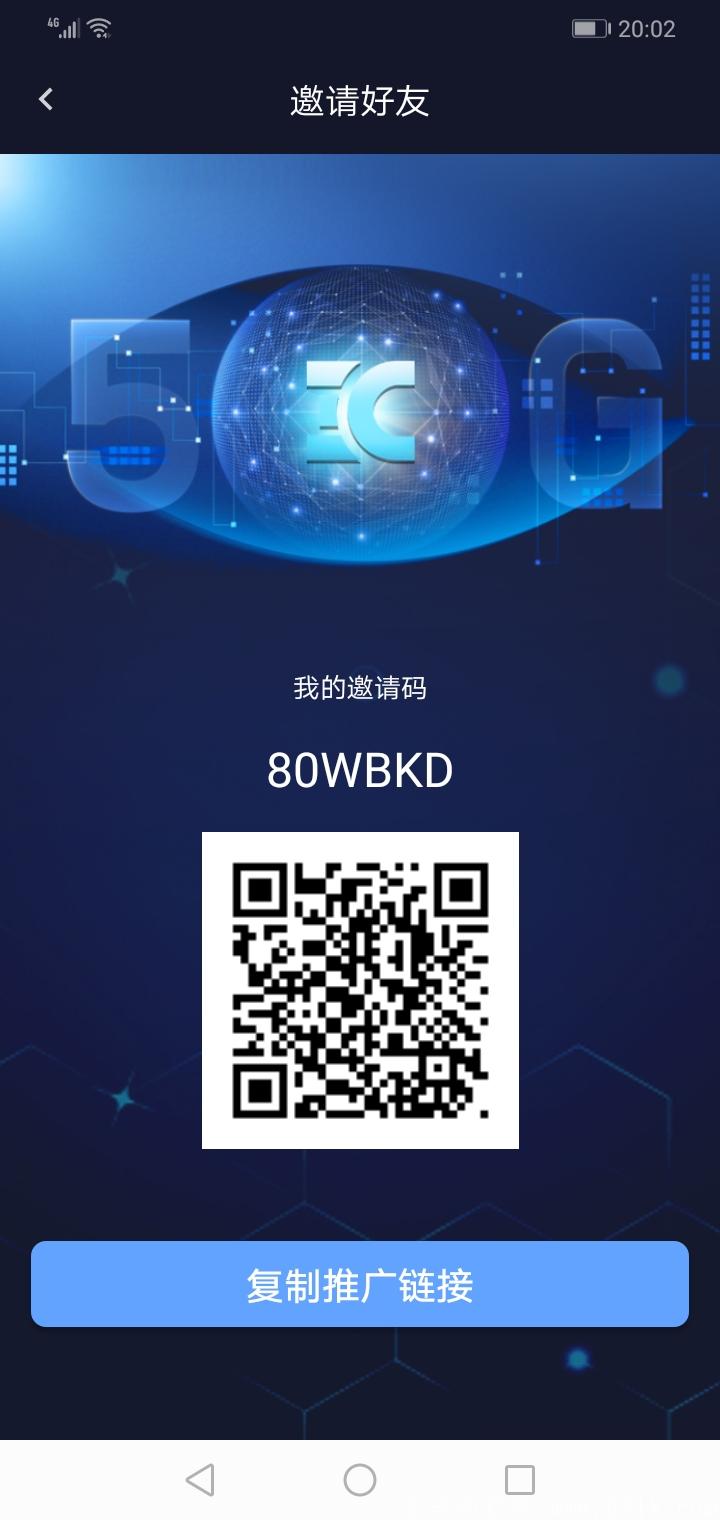Go back from the 邀请好友 page
This screenshot has height=1520, width=720.
45,99
